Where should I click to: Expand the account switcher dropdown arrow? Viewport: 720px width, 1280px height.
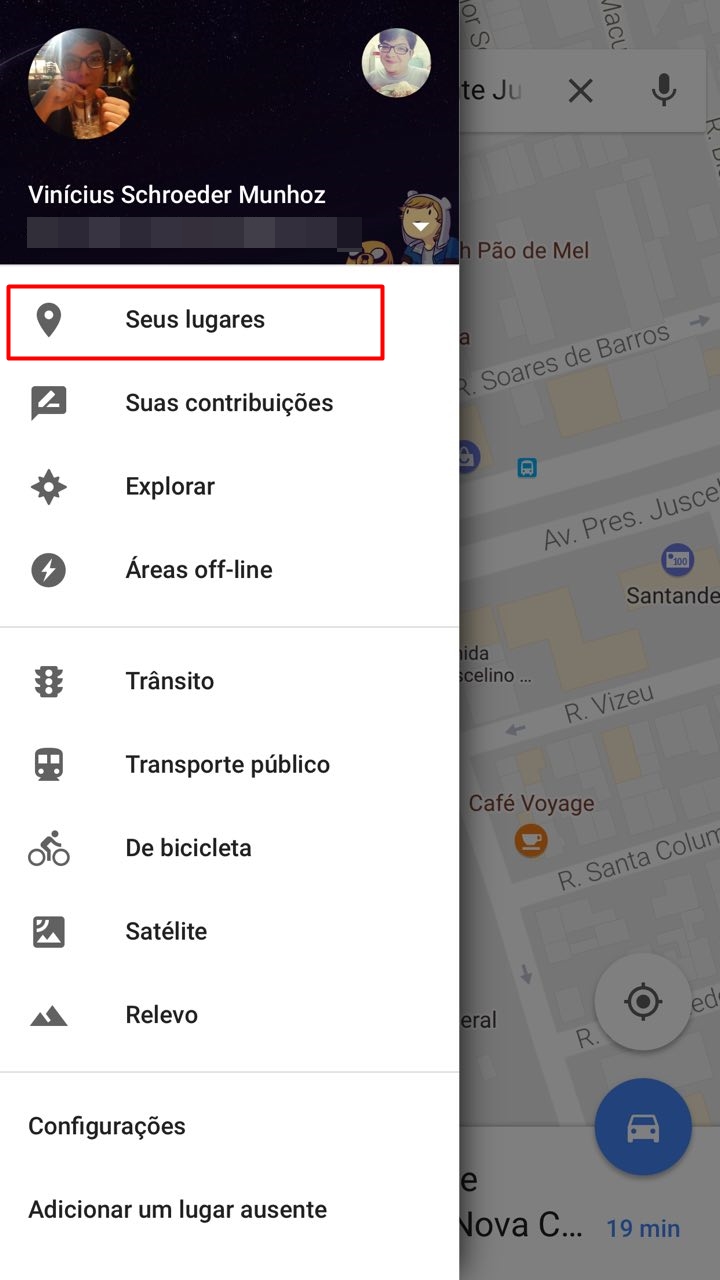(x=423, y=226)
